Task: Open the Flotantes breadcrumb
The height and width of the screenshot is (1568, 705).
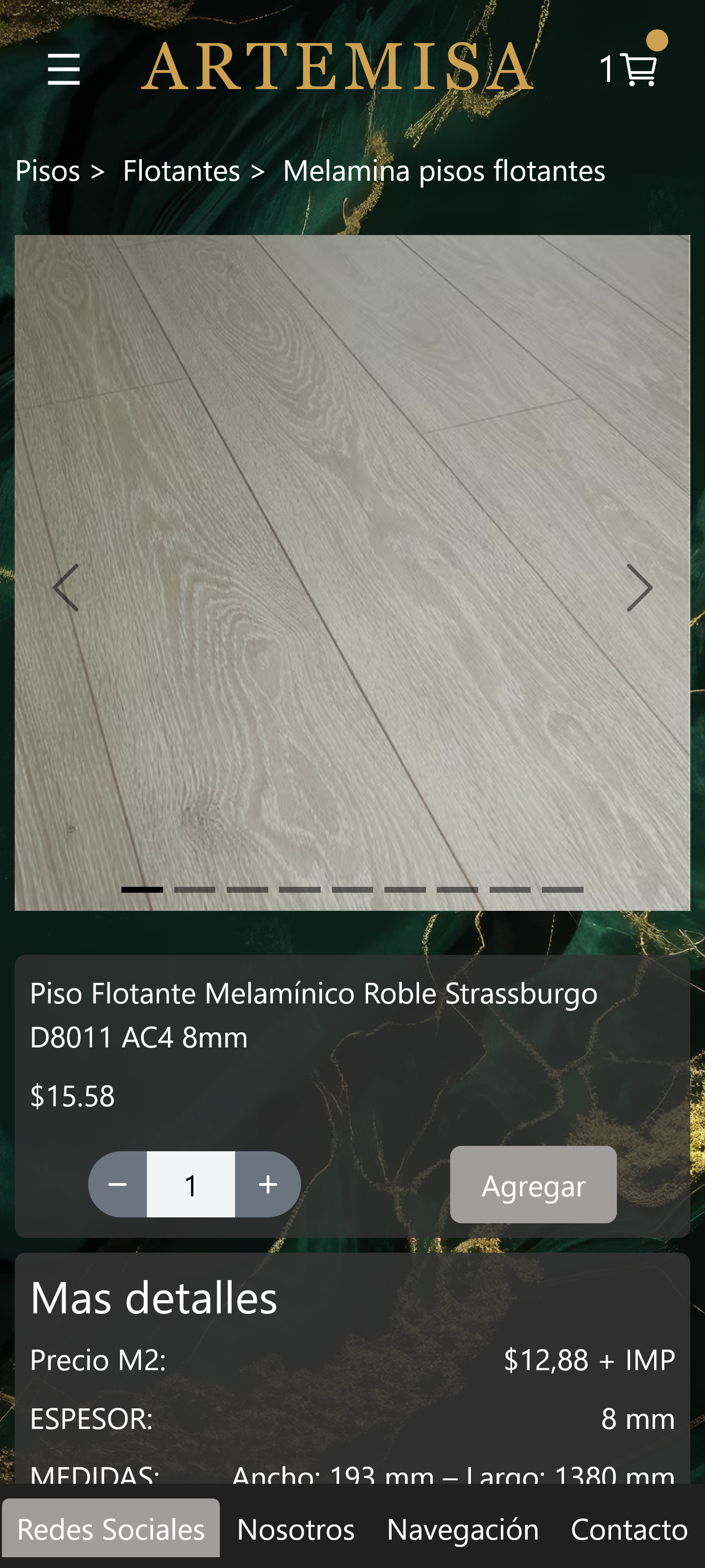Action: point(182,171)
